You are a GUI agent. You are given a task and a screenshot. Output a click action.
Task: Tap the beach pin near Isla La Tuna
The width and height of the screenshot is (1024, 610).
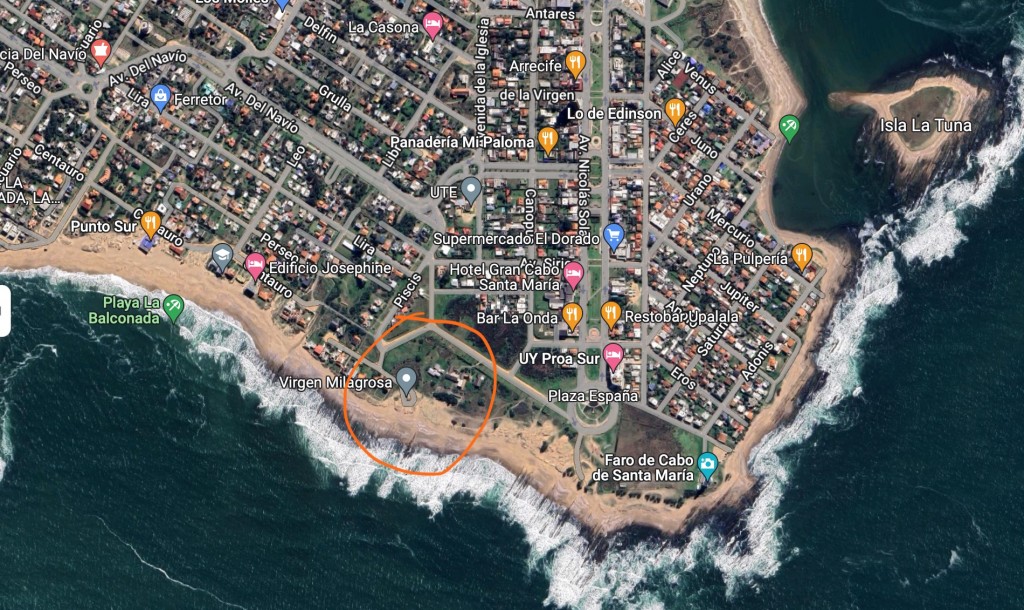(x=789, y=127)
